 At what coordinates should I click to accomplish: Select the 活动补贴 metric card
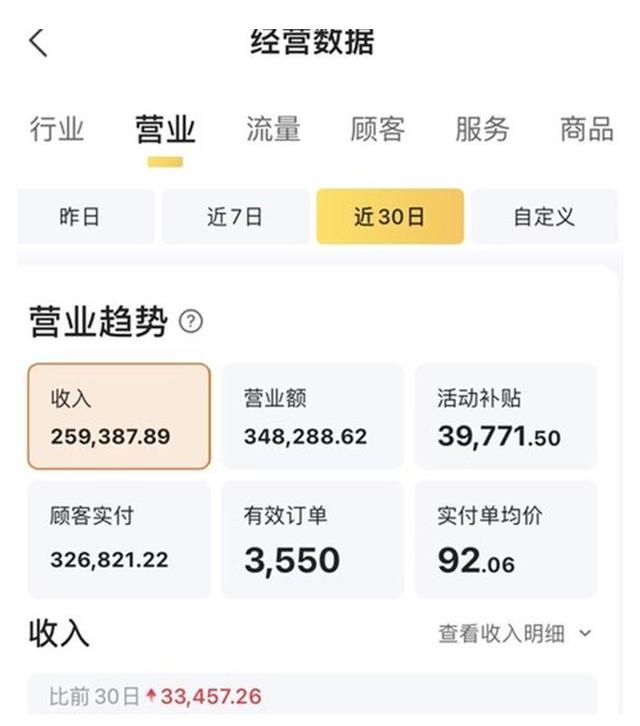tap(506, 416)
